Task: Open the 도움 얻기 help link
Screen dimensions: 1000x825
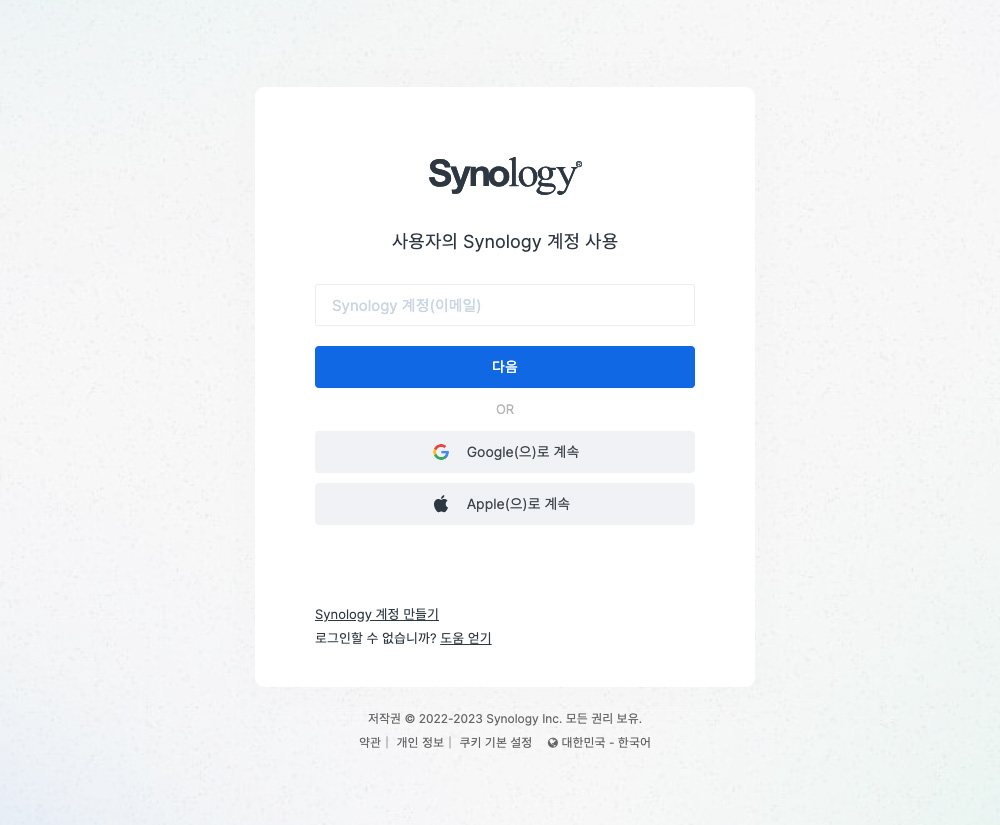Action: point(465,638)
